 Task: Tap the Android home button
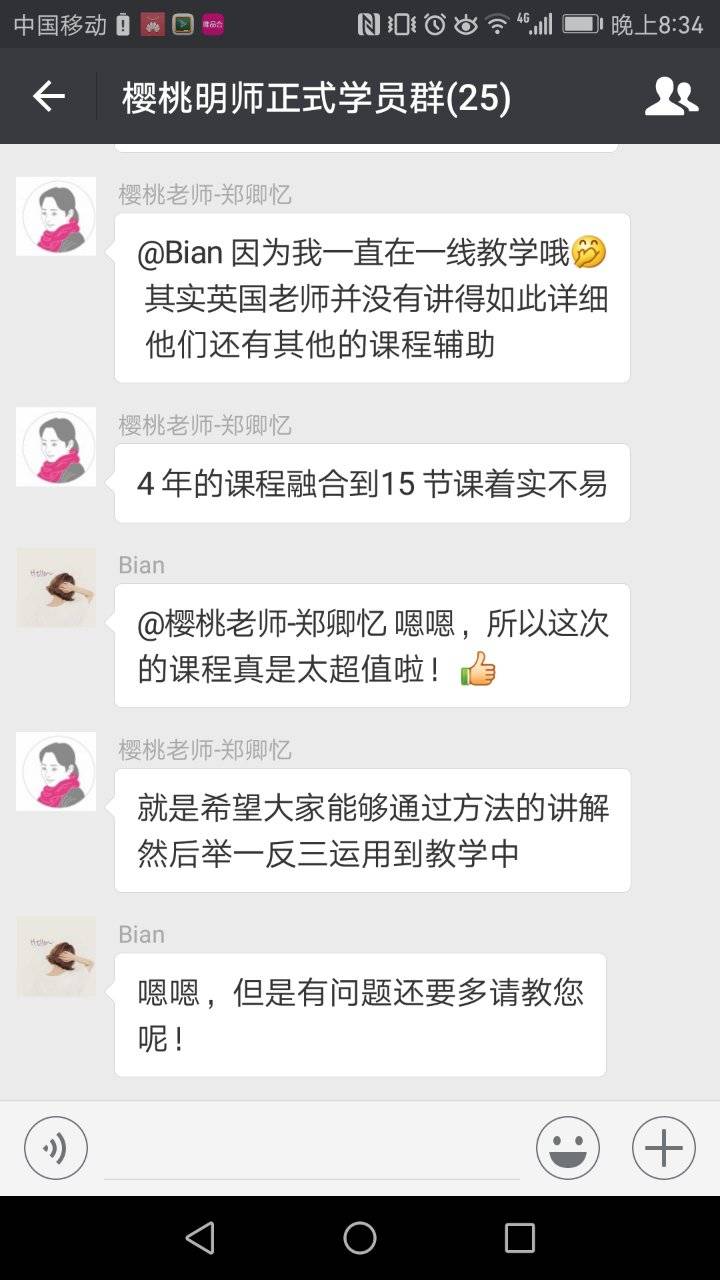(360, 1238)
